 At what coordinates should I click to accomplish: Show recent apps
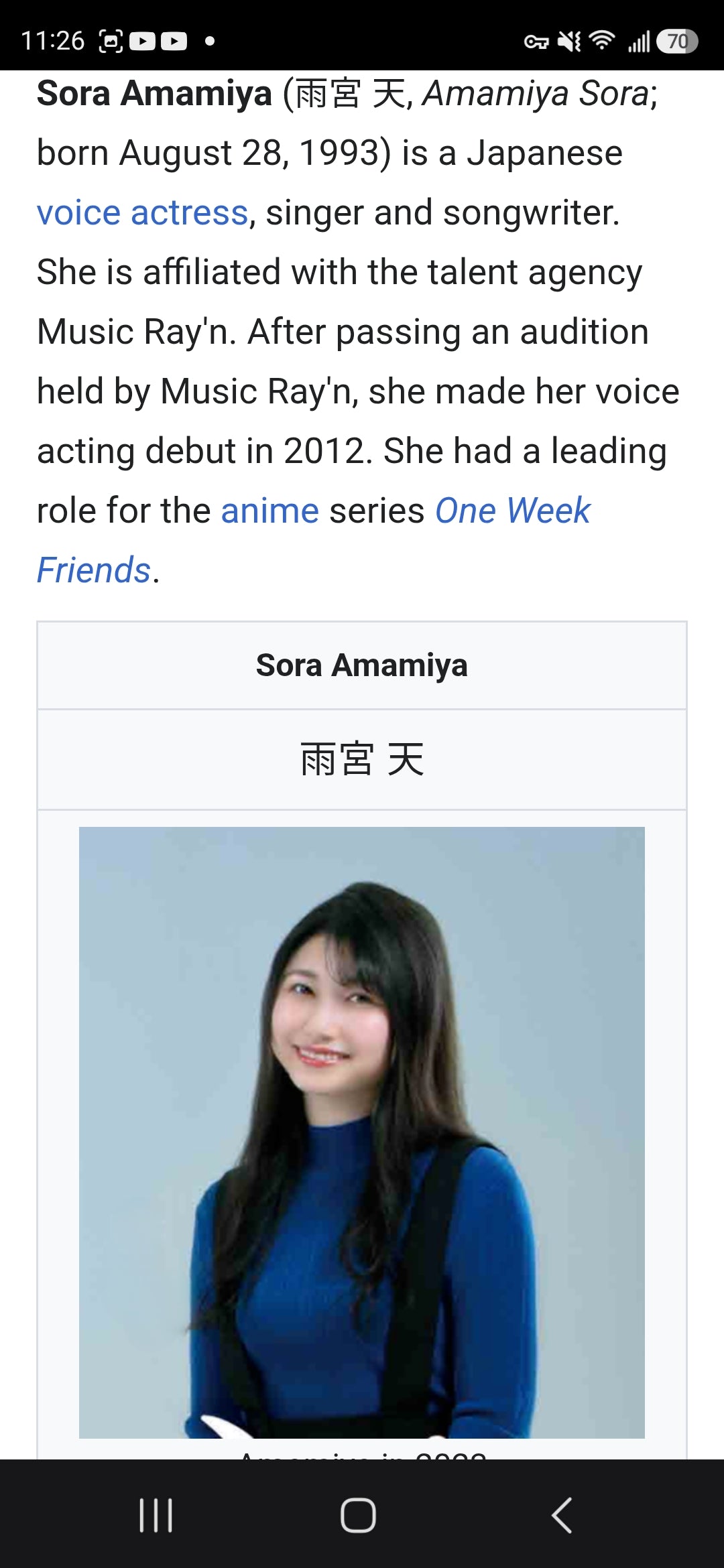[x=156, y=1515]
